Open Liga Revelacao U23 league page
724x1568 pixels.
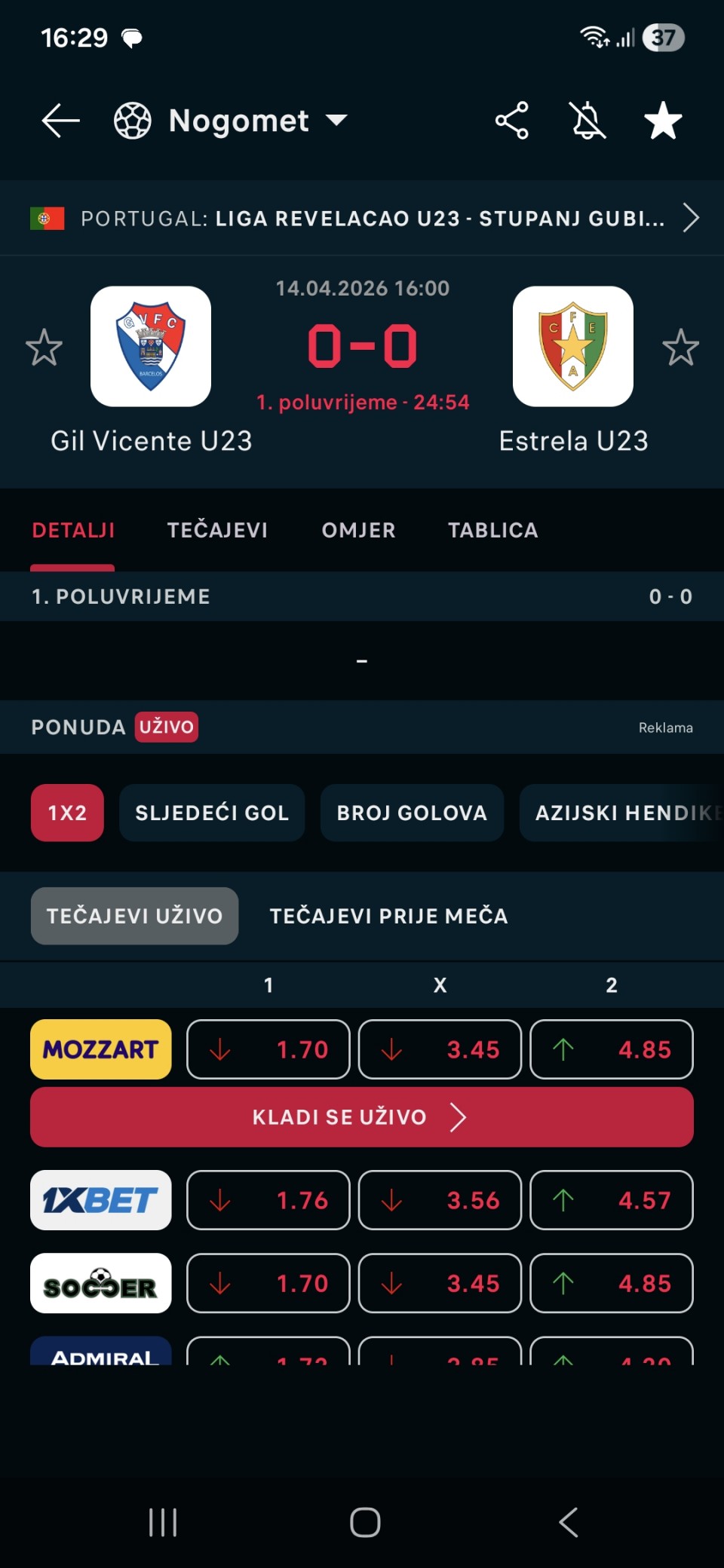click(362, 219)
